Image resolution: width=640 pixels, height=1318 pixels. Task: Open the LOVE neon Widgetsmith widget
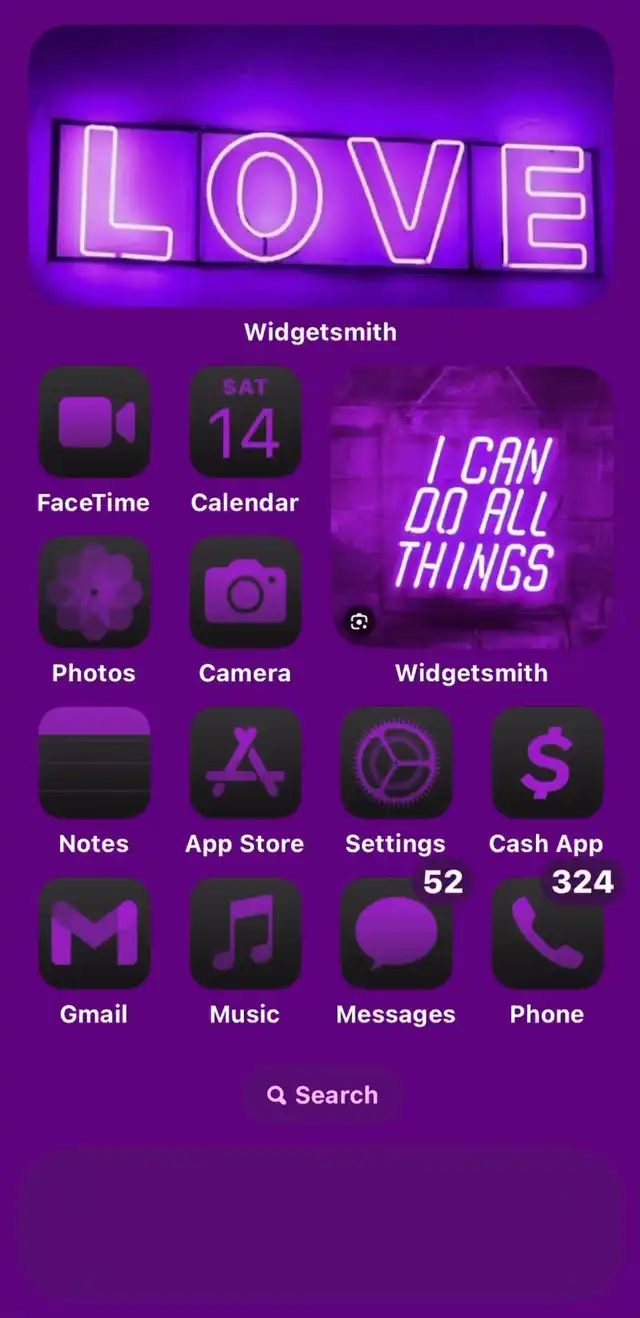pyautogui.click(x=320, y=167)
